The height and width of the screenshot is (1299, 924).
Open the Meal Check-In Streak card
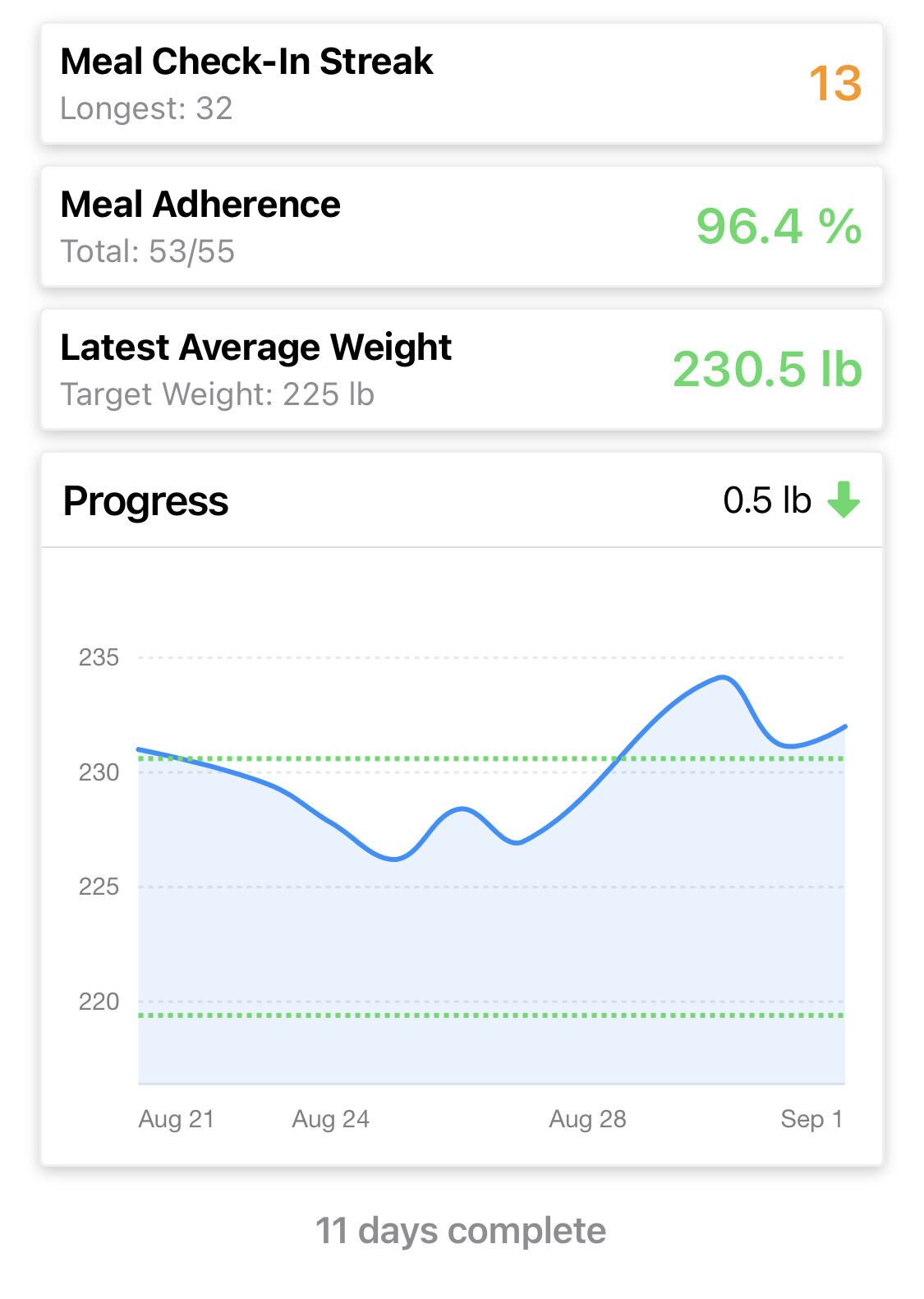tap(462, 84)
